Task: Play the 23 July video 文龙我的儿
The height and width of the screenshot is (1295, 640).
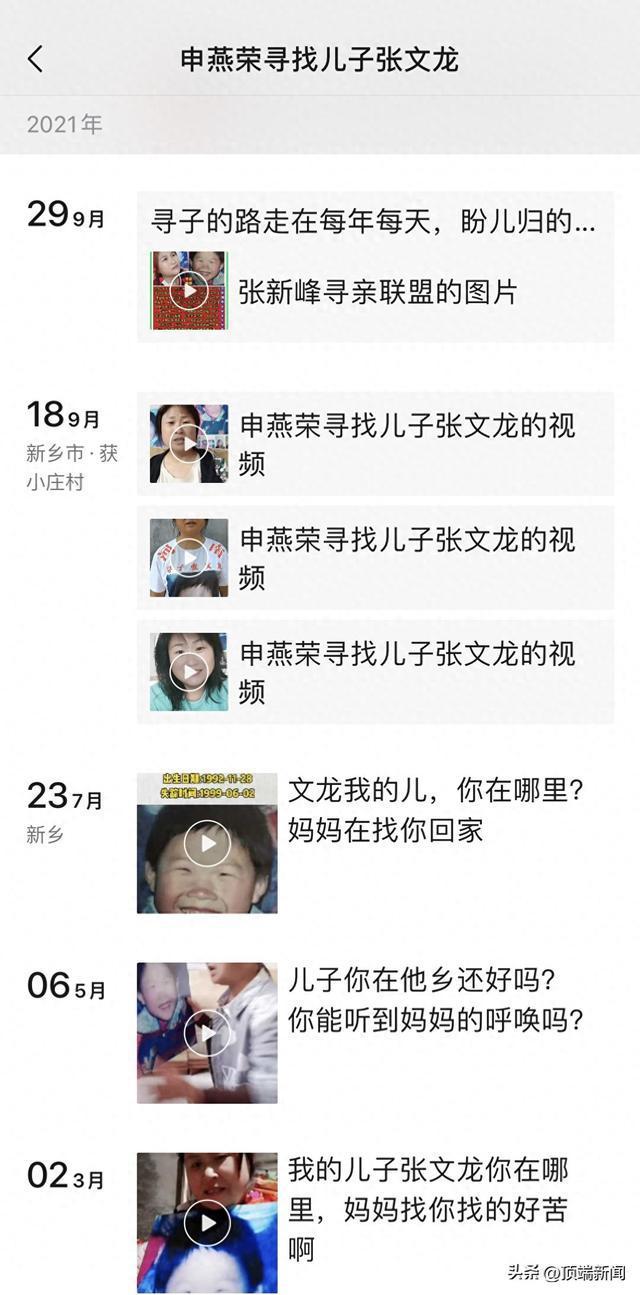Action: (x=207, y=843)
